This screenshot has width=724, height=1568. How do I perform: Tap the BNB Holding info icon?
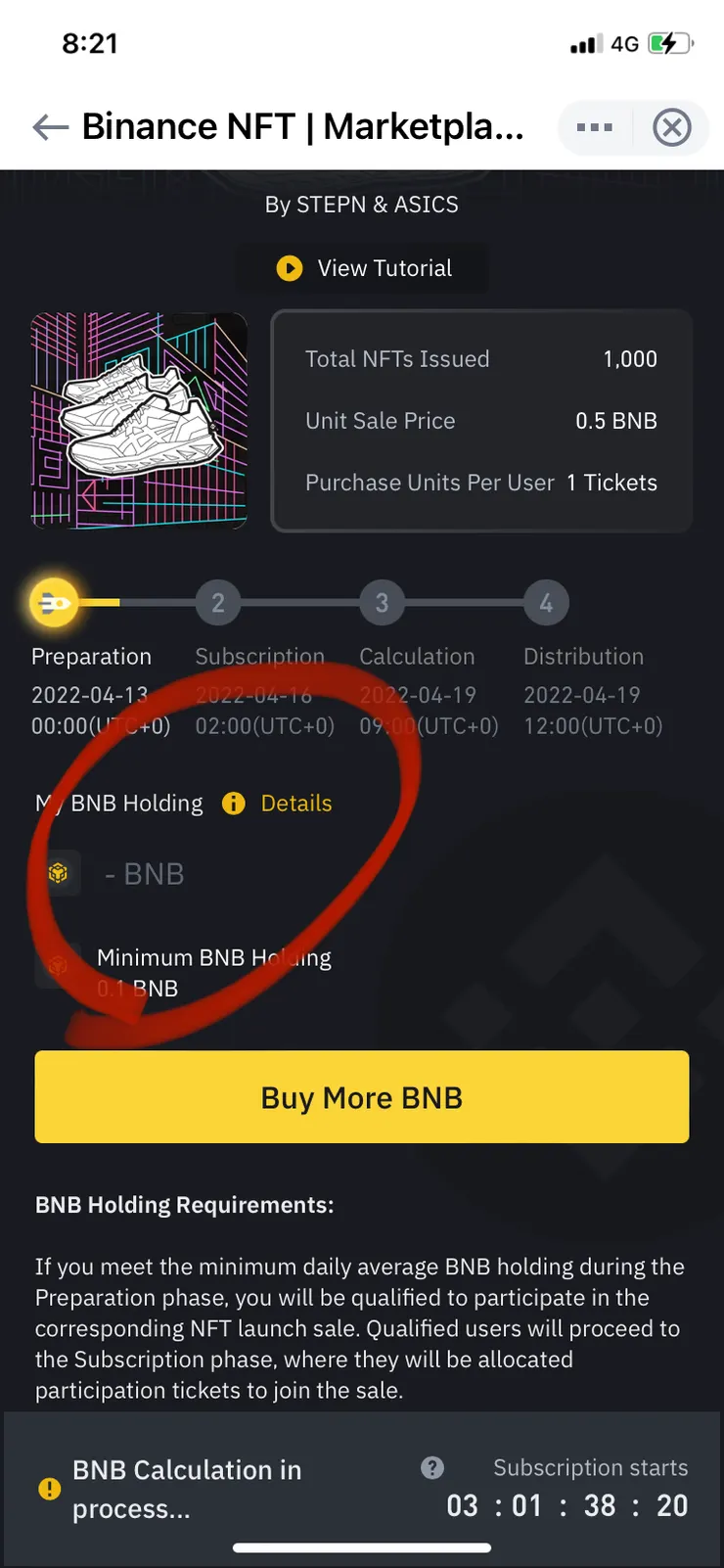pos(233,804)
